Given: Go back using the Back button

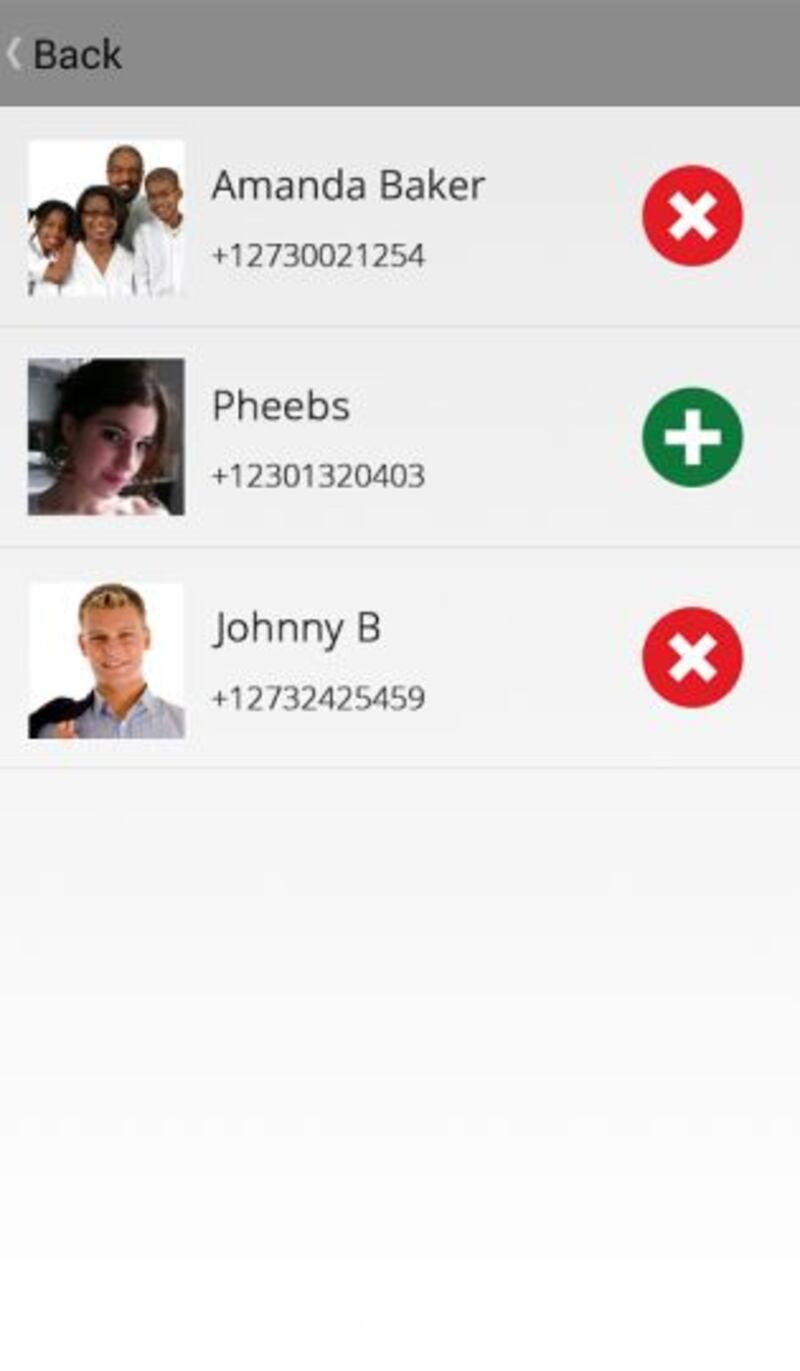Looking at the screenshot, I should 65,54.
